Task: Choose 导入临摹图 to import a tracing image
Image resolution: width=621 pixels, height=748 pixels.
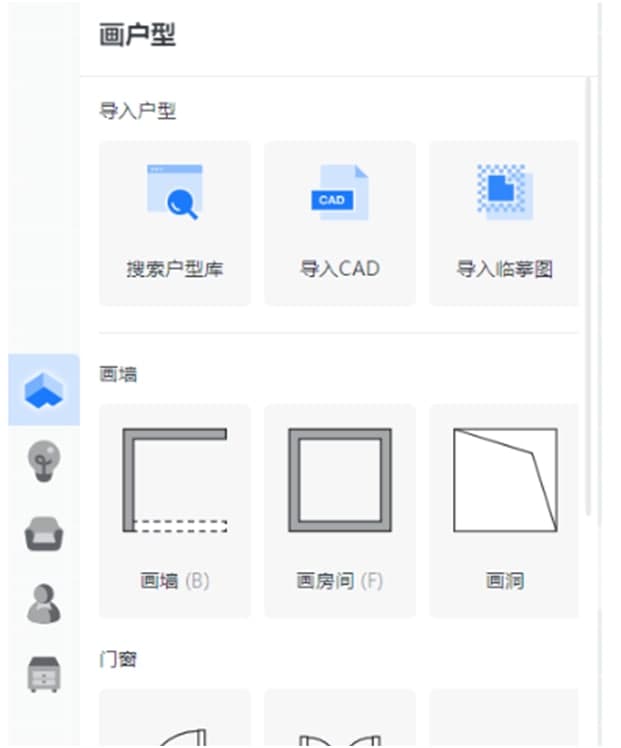Action: point(504,223)
